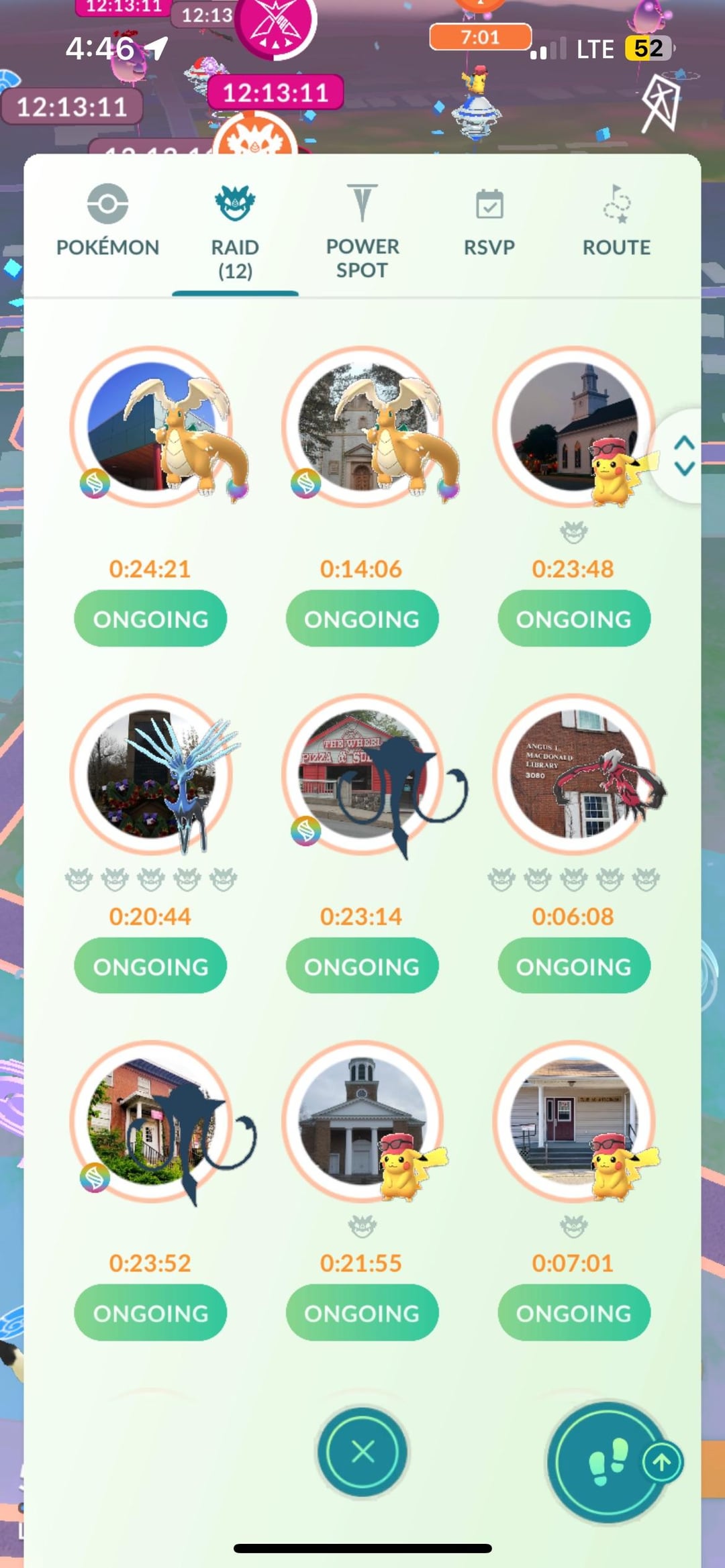
Task: Open the Route tab
Action: pos(616,221)
